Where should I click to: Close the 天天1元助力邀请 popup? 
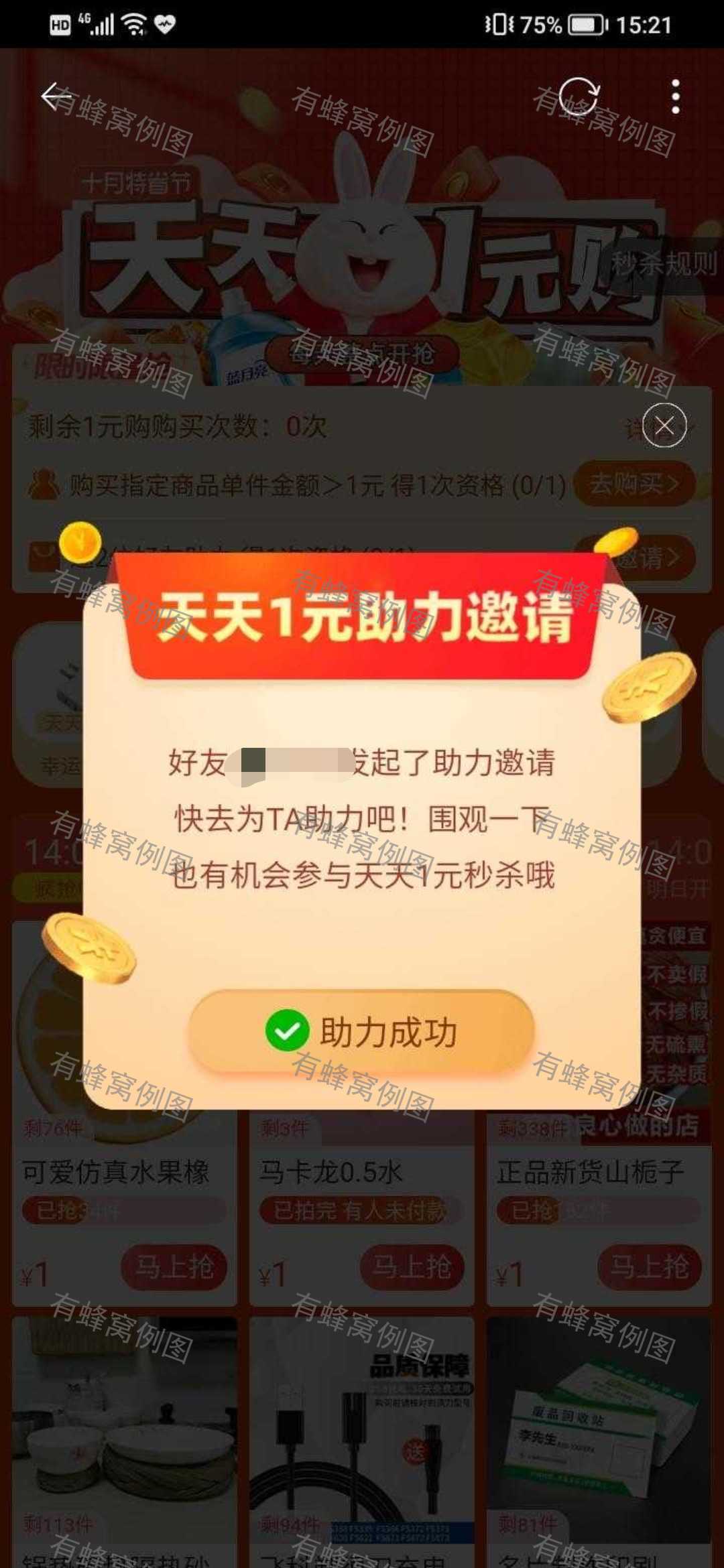tap(664, 426)
